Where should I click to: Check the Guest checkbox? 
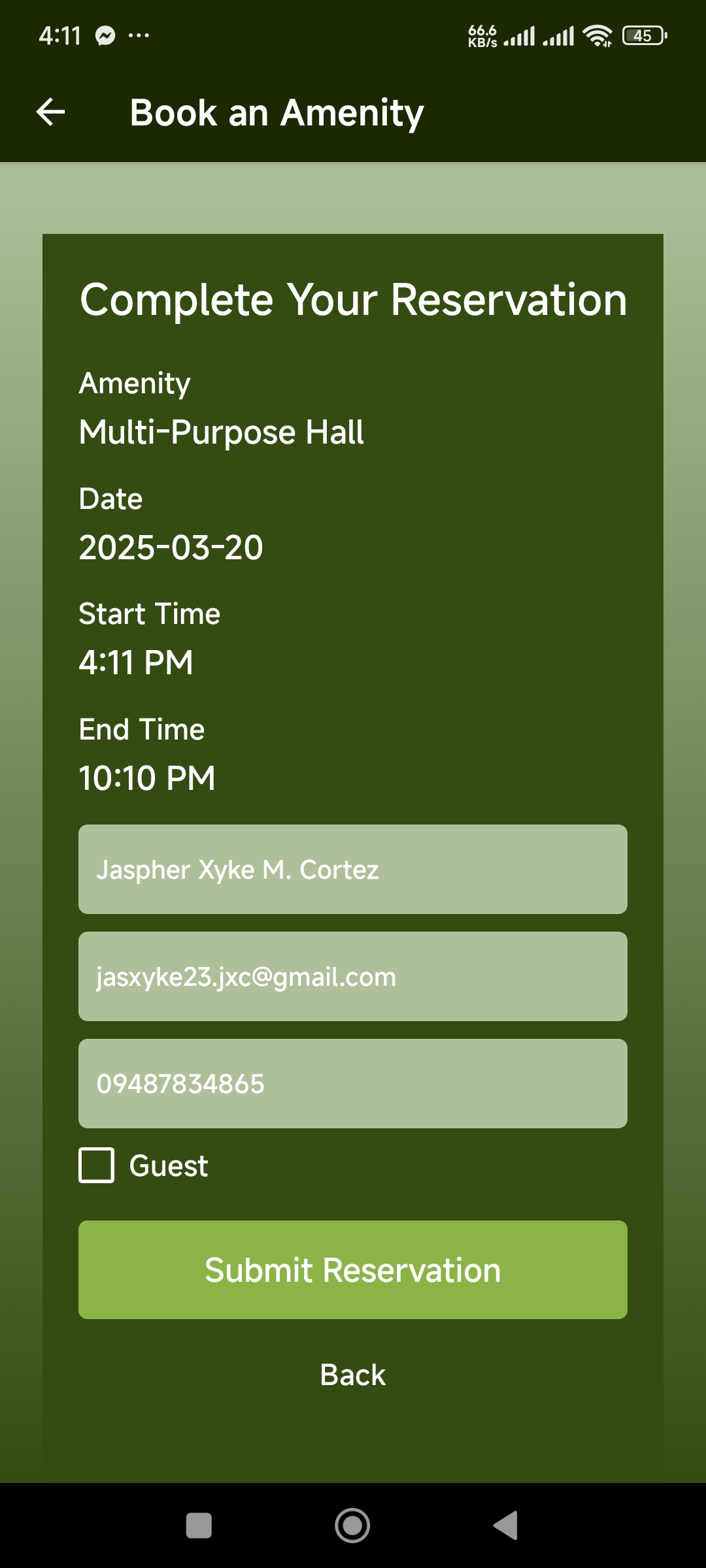pos(97,1166)
